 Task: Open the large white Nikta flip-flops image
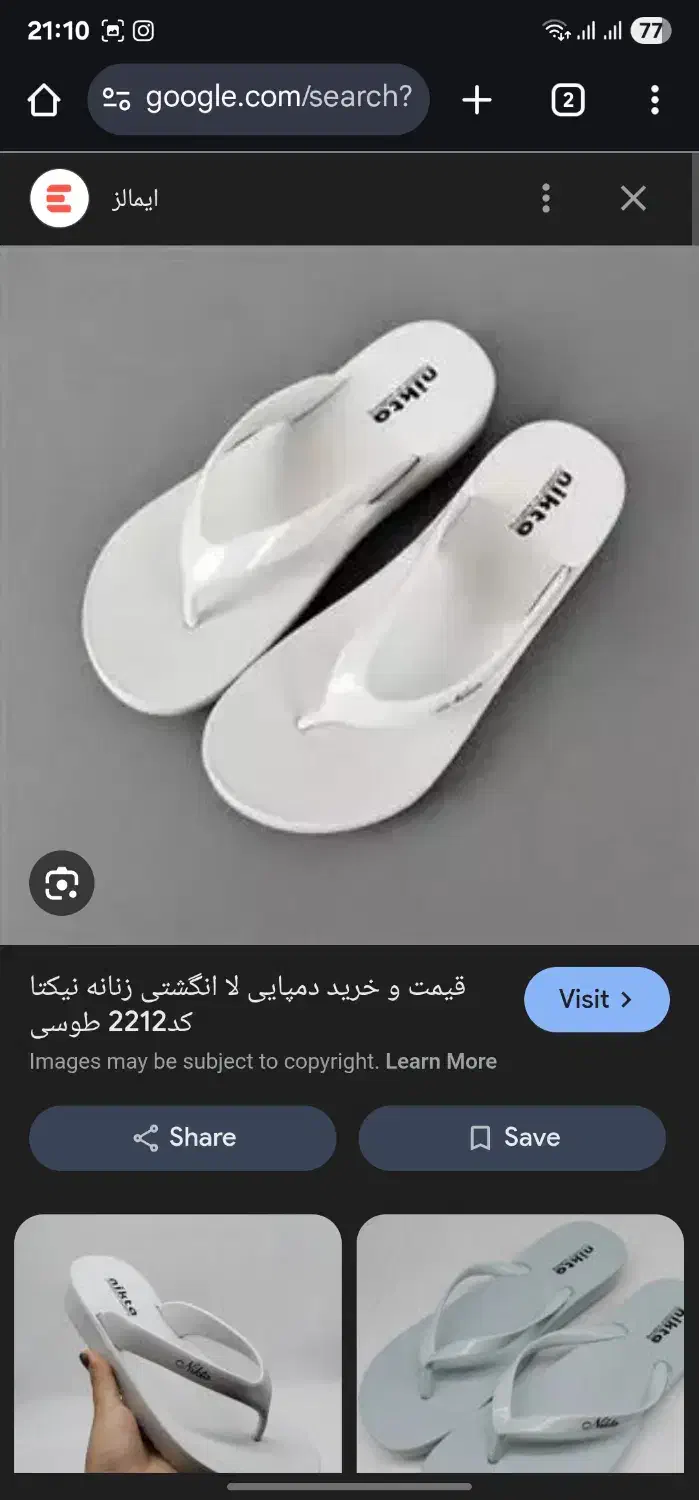tap(350, 580)
